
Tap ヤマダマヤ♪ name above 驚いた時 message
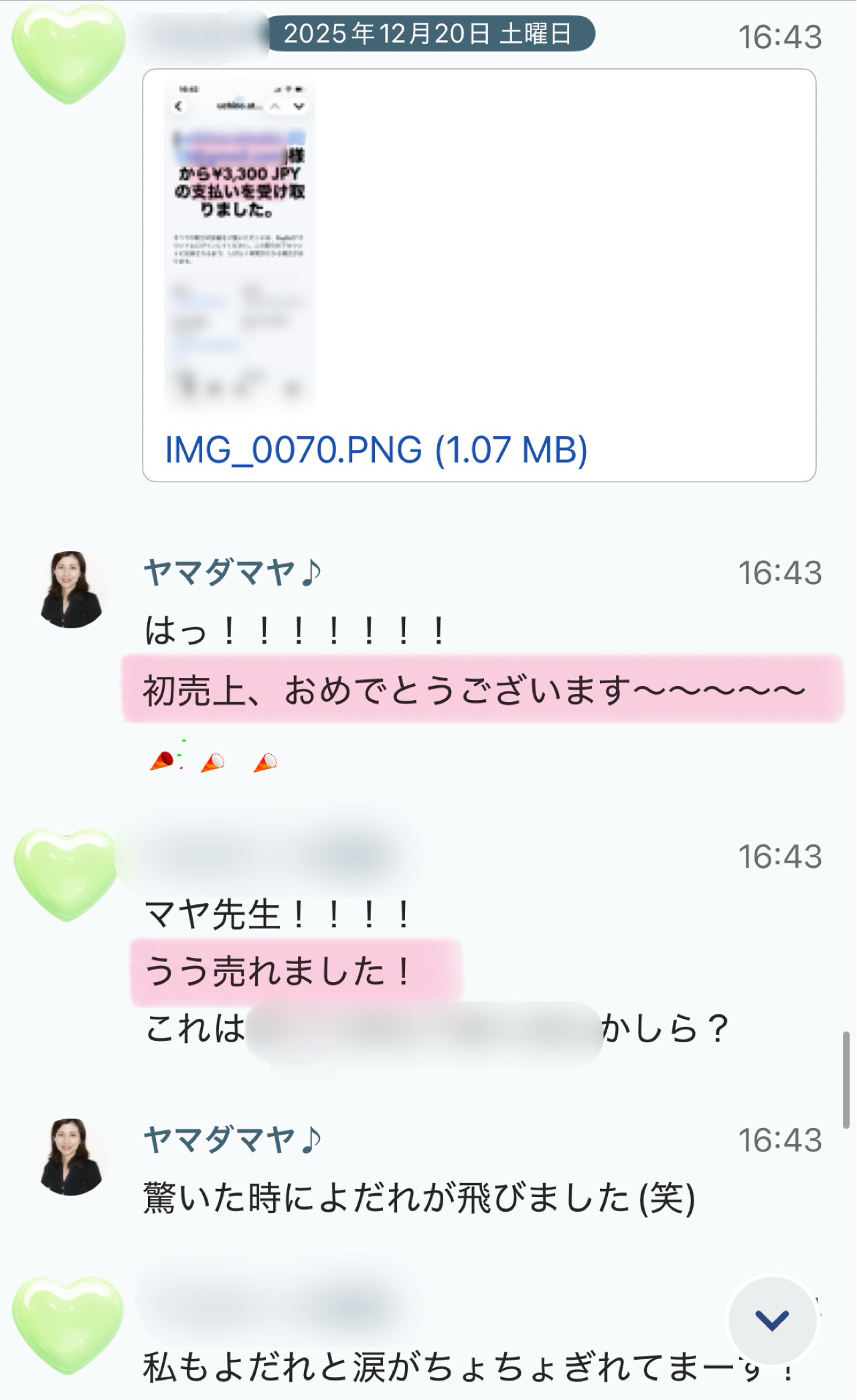(232, 1139)
